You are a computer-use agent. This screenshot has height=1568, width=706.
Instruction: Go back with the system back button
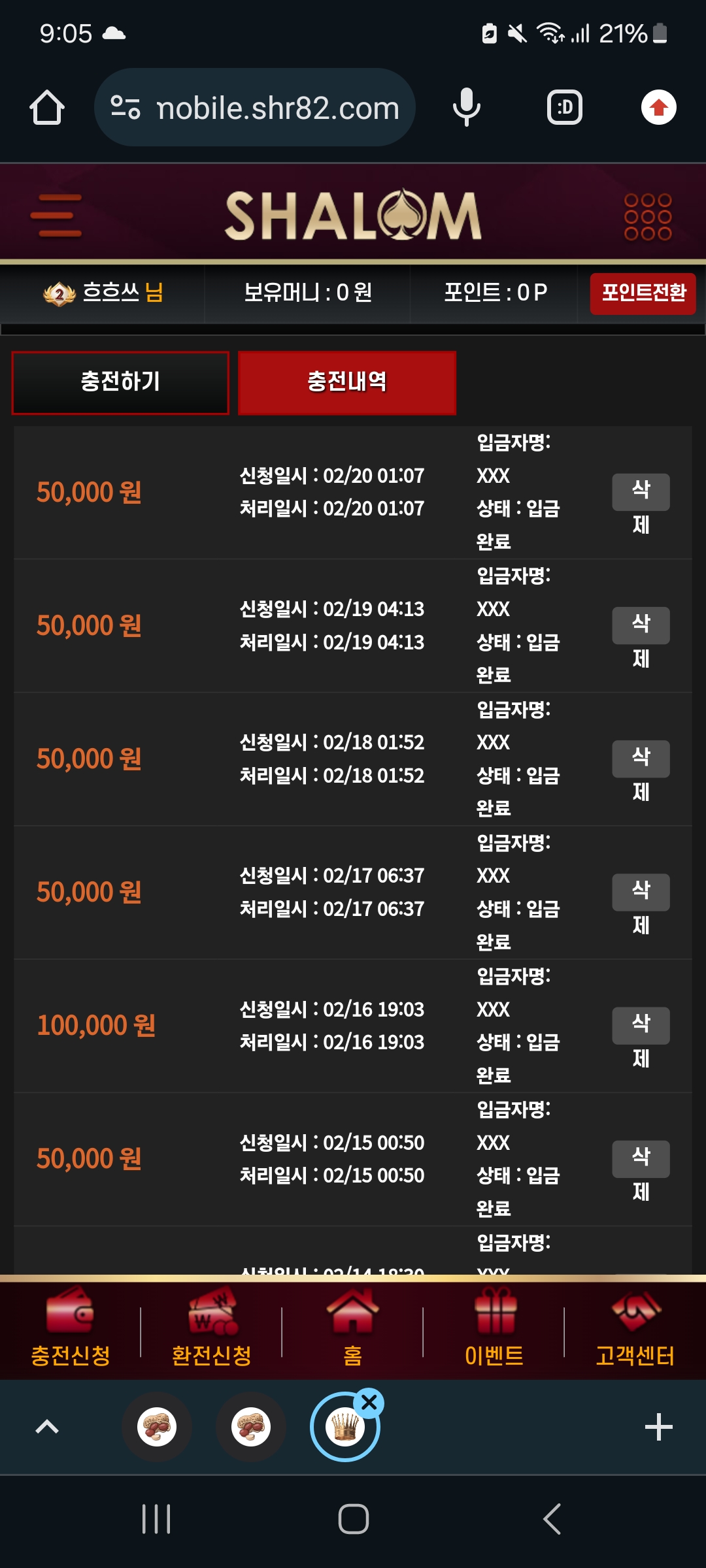(552, 1519)
